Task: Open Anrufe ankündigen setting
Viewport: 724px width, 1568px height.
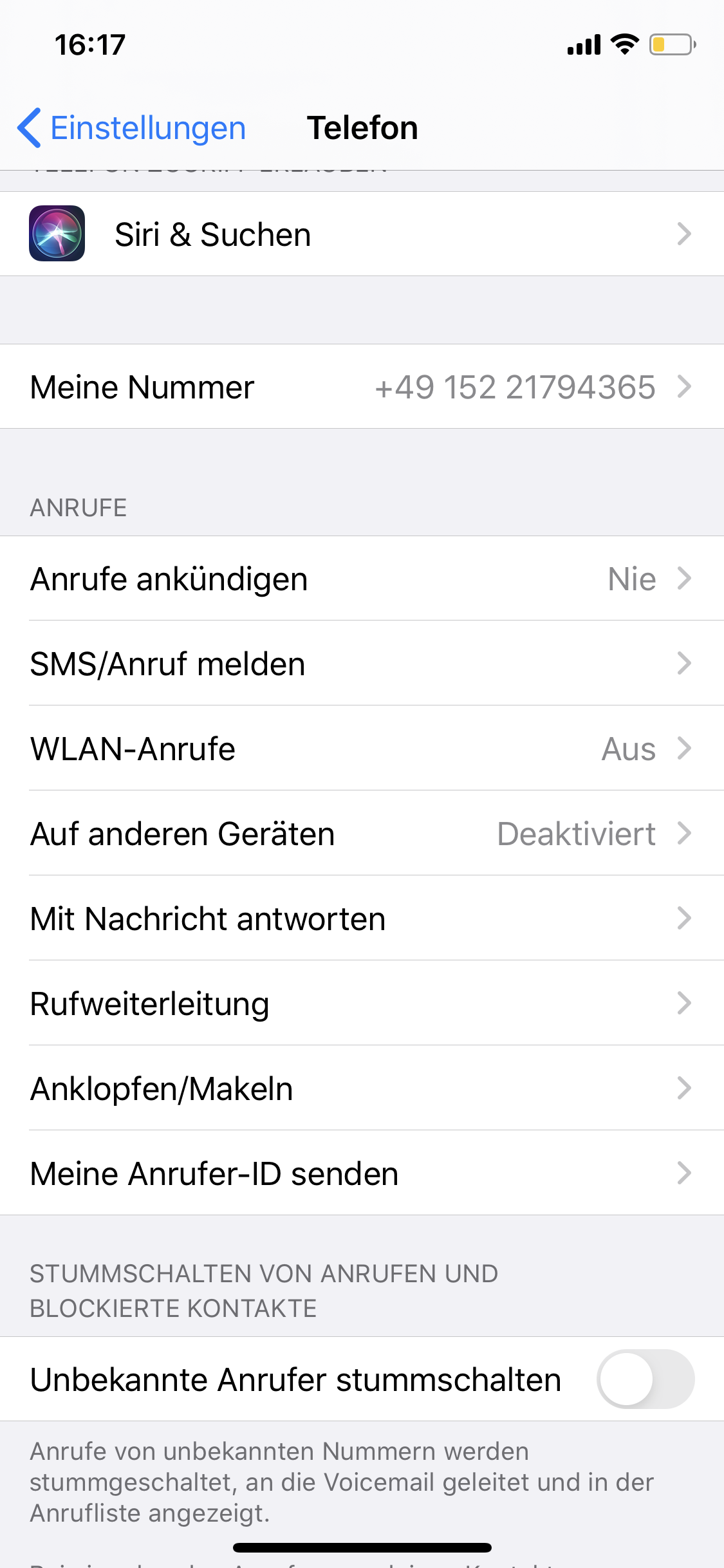Action: [x=362, y=579]
